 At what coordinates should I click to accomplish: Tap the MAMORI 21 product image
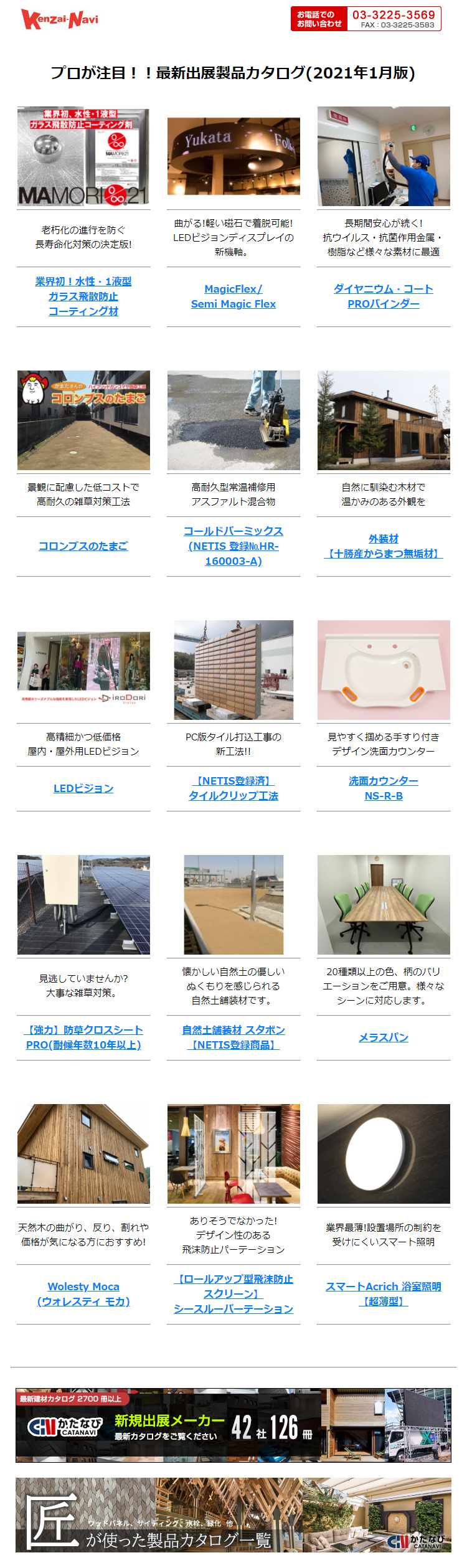tap(83, 157)
